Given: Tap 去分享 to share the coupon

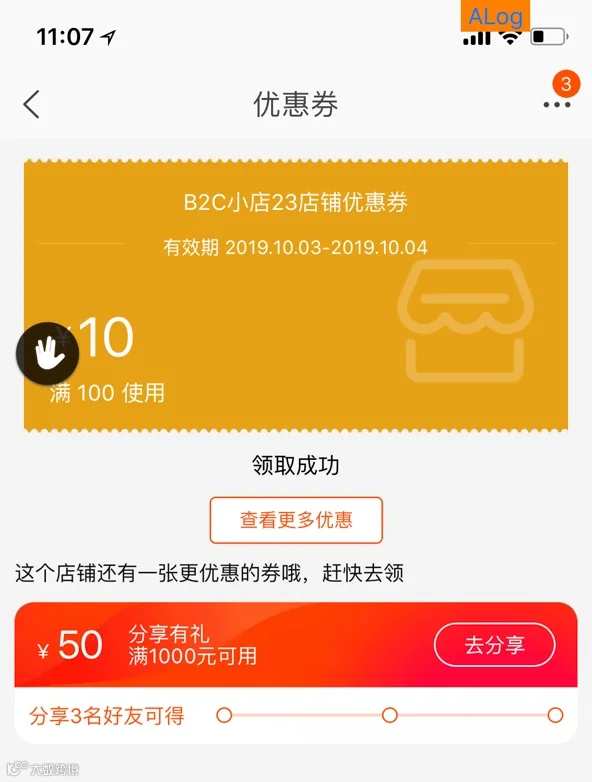Looking at the screenshot, I should 494,644.
